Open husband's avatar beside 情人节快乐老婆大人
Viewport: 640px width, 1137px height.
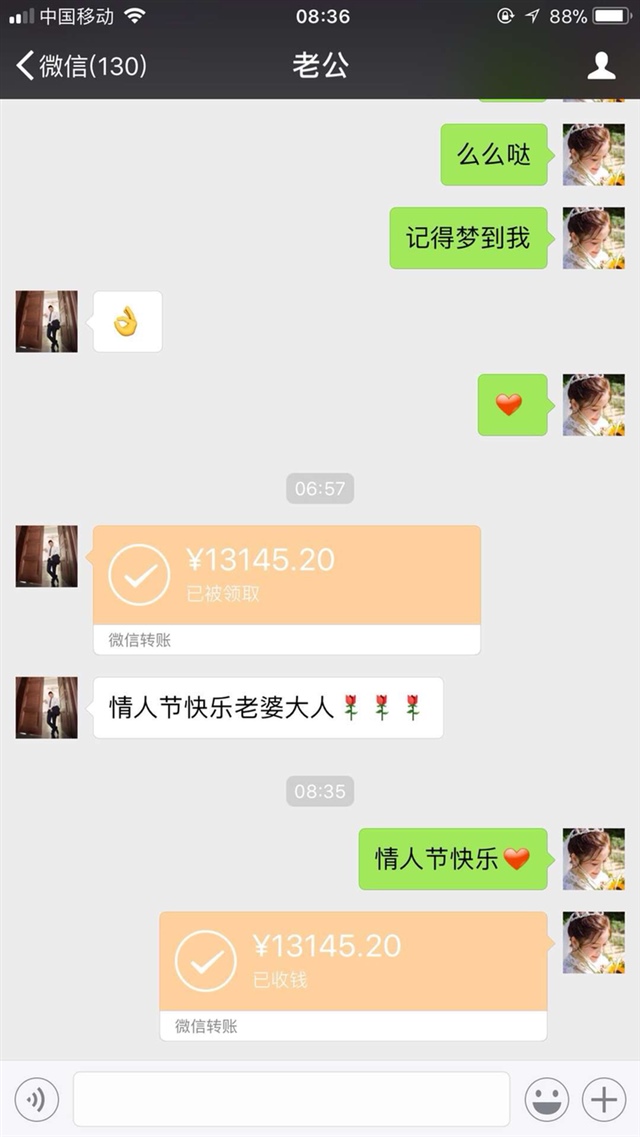[46, 707]
